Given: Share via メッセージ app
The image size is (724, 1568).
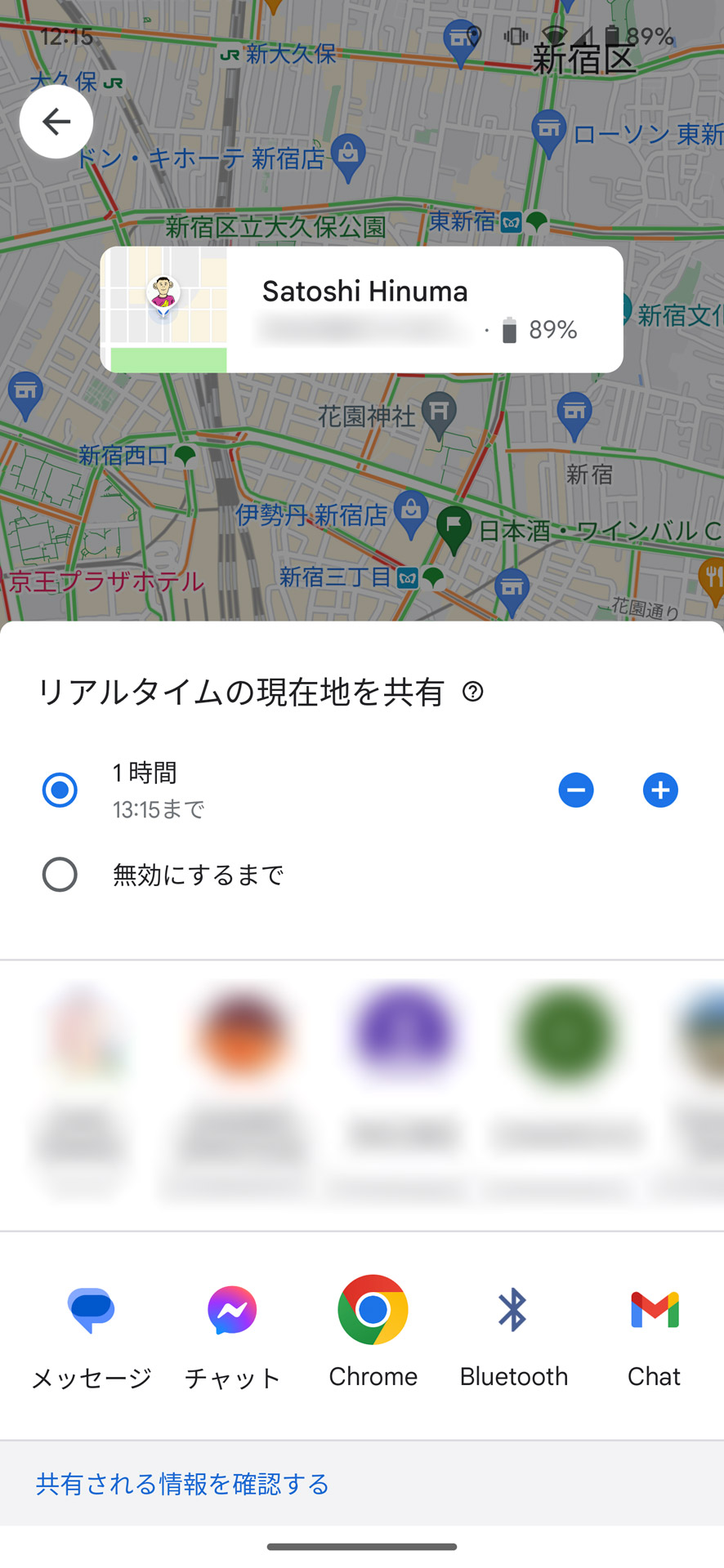Looking at the screenshot, I should pos(90,1310).
